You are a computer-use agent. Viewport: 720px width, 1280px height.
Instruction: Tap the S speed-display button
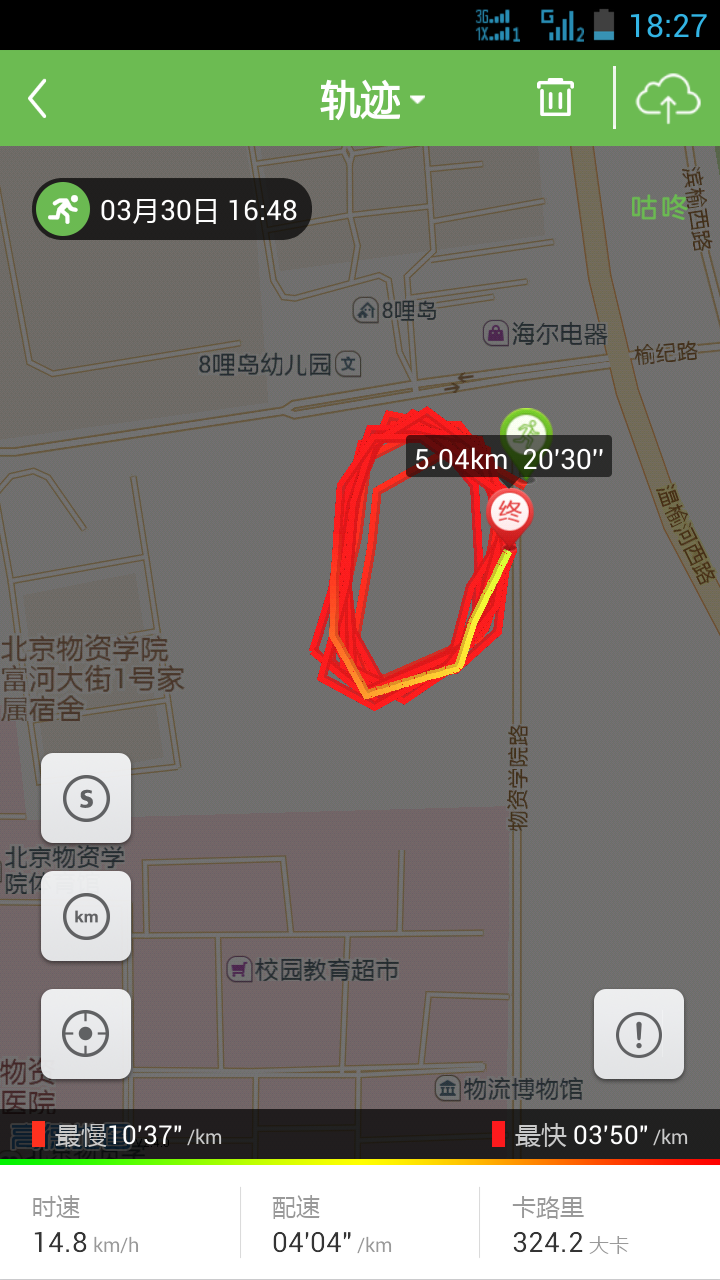pos(86,798)
